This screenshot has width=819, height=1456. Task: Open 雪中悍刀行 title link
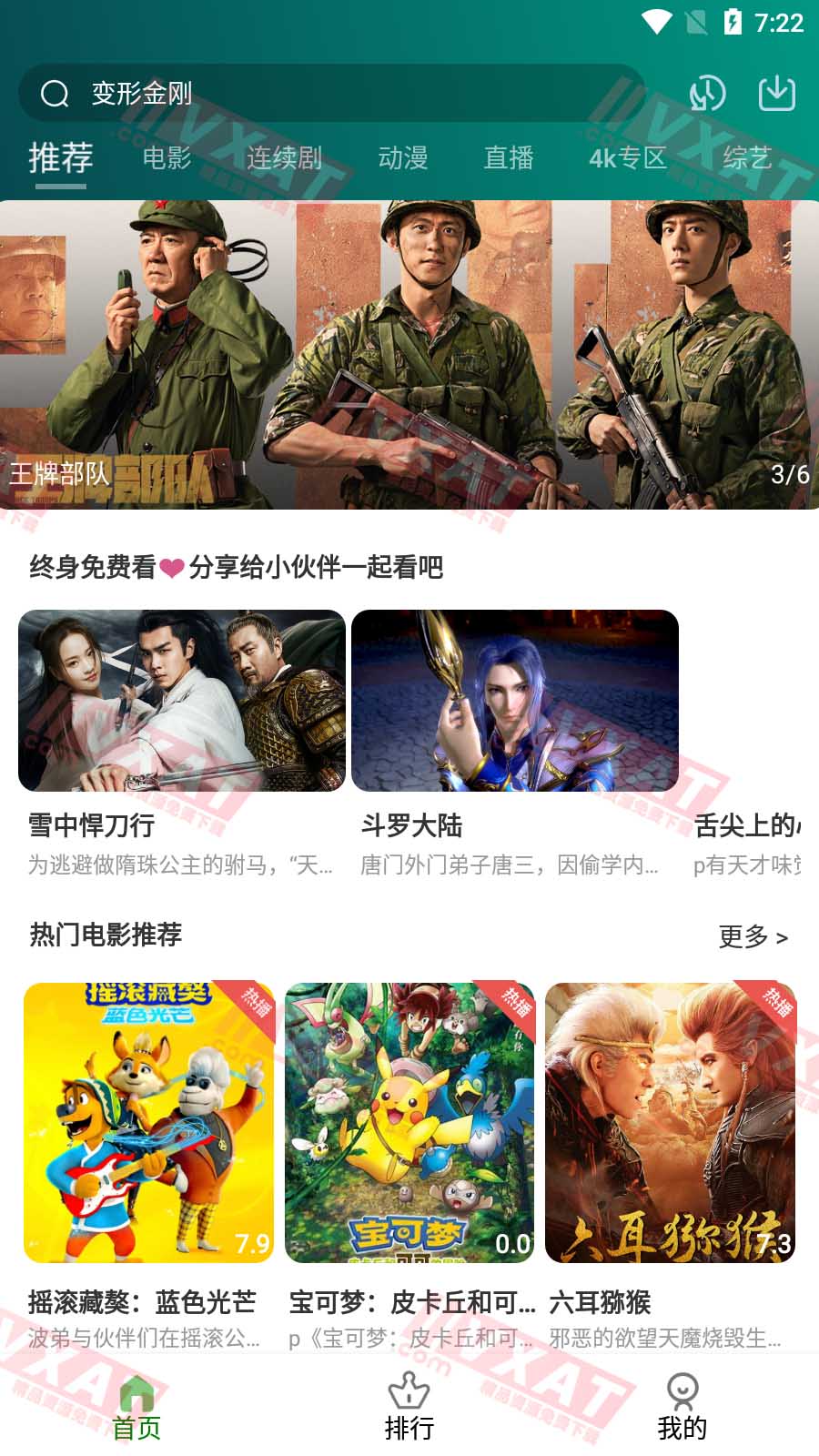point(91,828)
